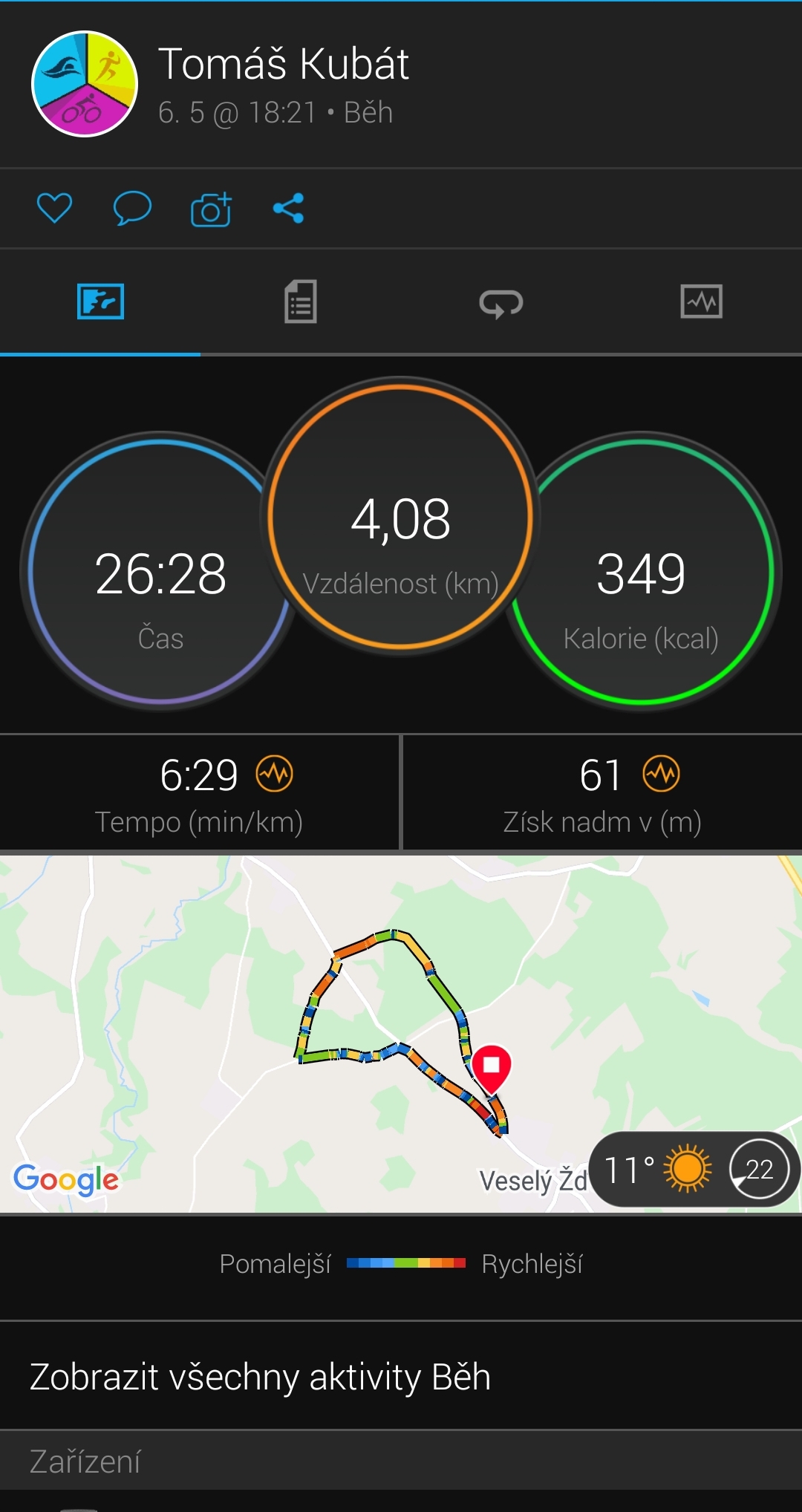The image size is (802, 1512).
Task: Open the run route map
Action: click(401, 1034)
